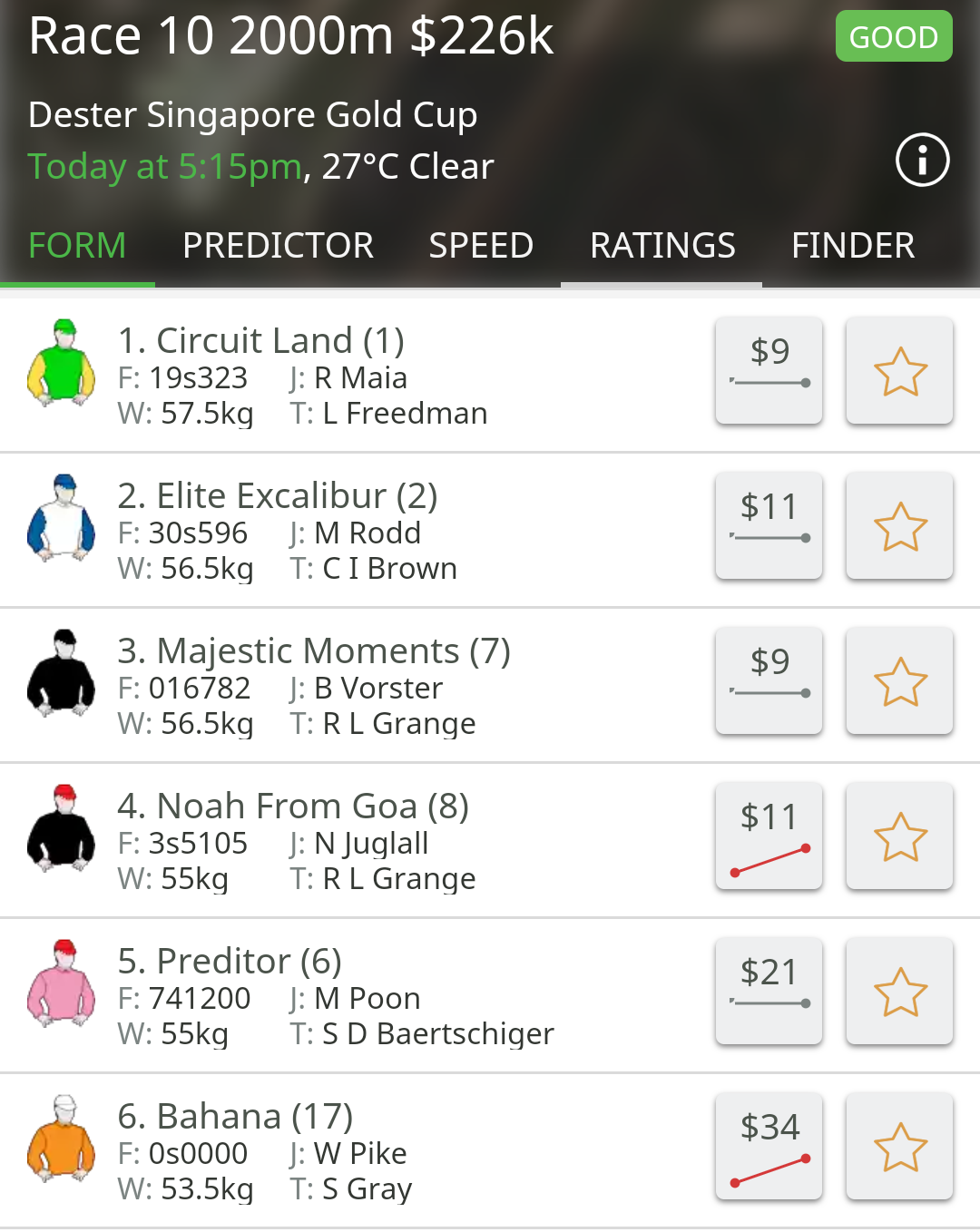Add Preditor to favourites
The image size is (980, 1232).
(x=899, y=991)
